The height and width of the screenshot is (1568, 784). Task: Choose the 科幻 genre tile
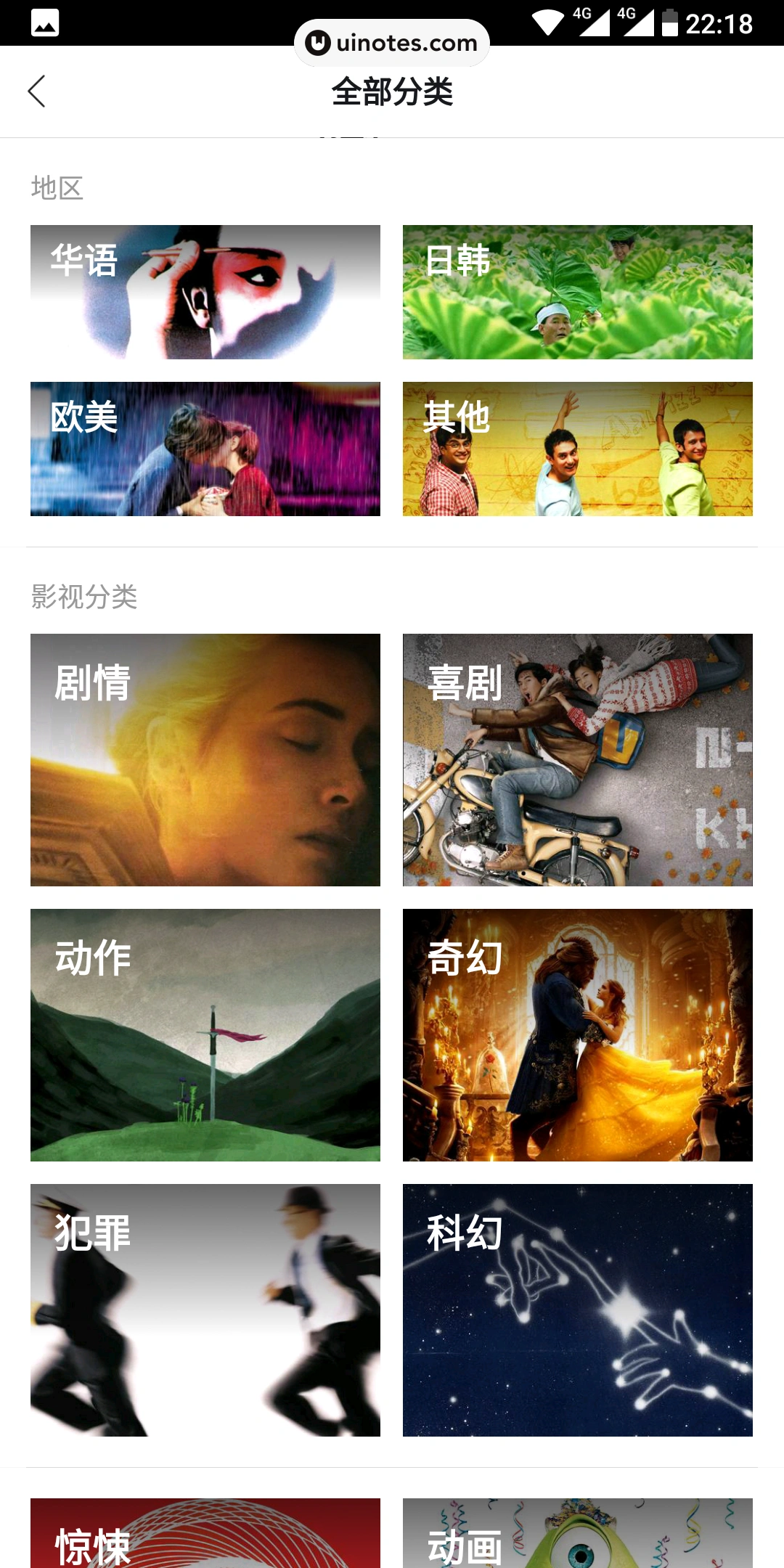pos(577,1310)
